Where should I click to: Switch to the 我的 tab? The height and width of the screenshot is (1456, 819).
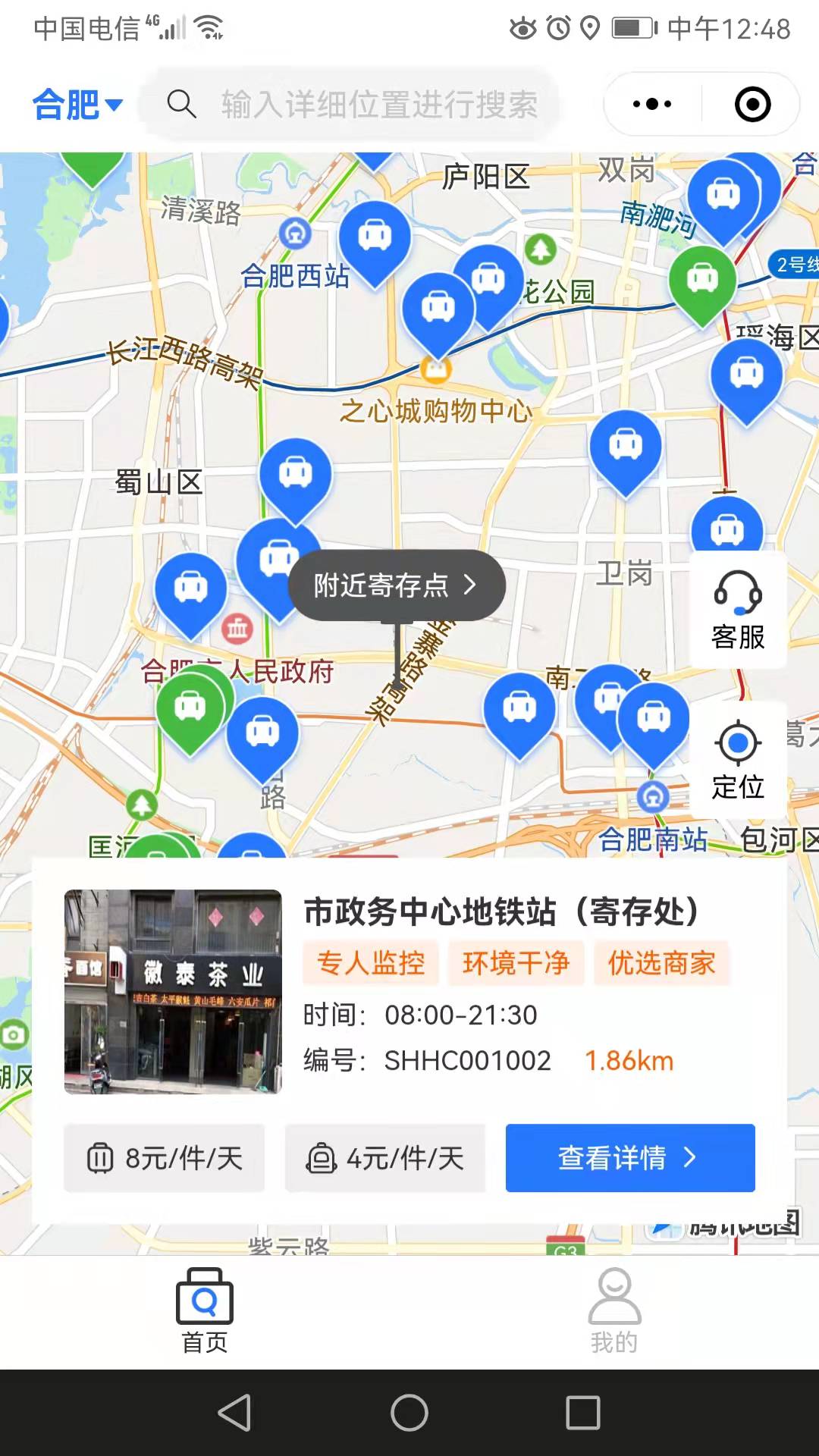click(x=614, y=1310)
